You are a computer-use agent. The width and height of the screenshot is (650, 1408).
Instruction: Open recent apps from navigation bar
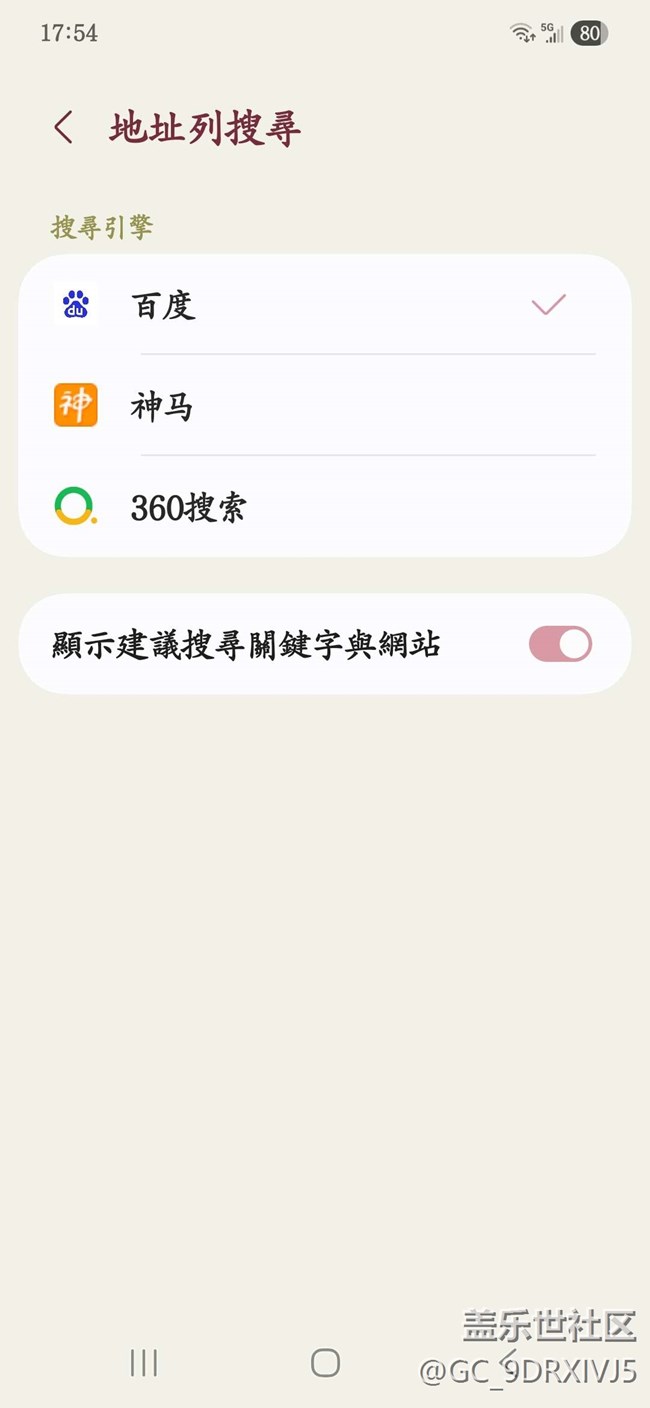[x=144, y=1362]
